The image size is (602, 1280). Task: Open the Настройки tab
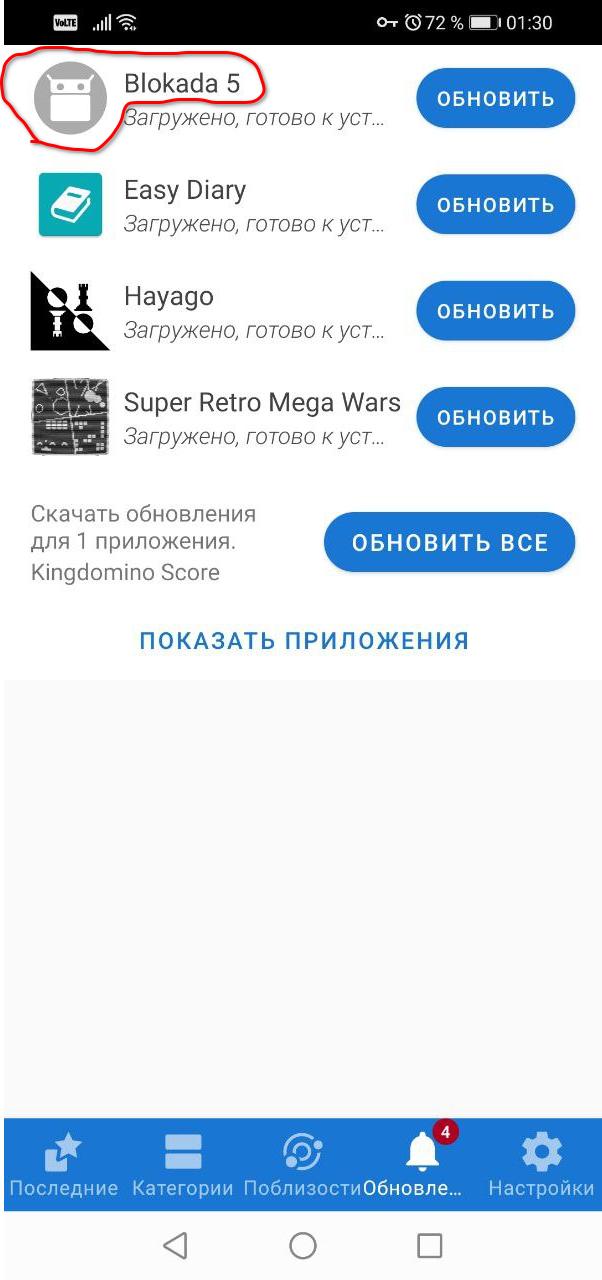[541, 1165]
